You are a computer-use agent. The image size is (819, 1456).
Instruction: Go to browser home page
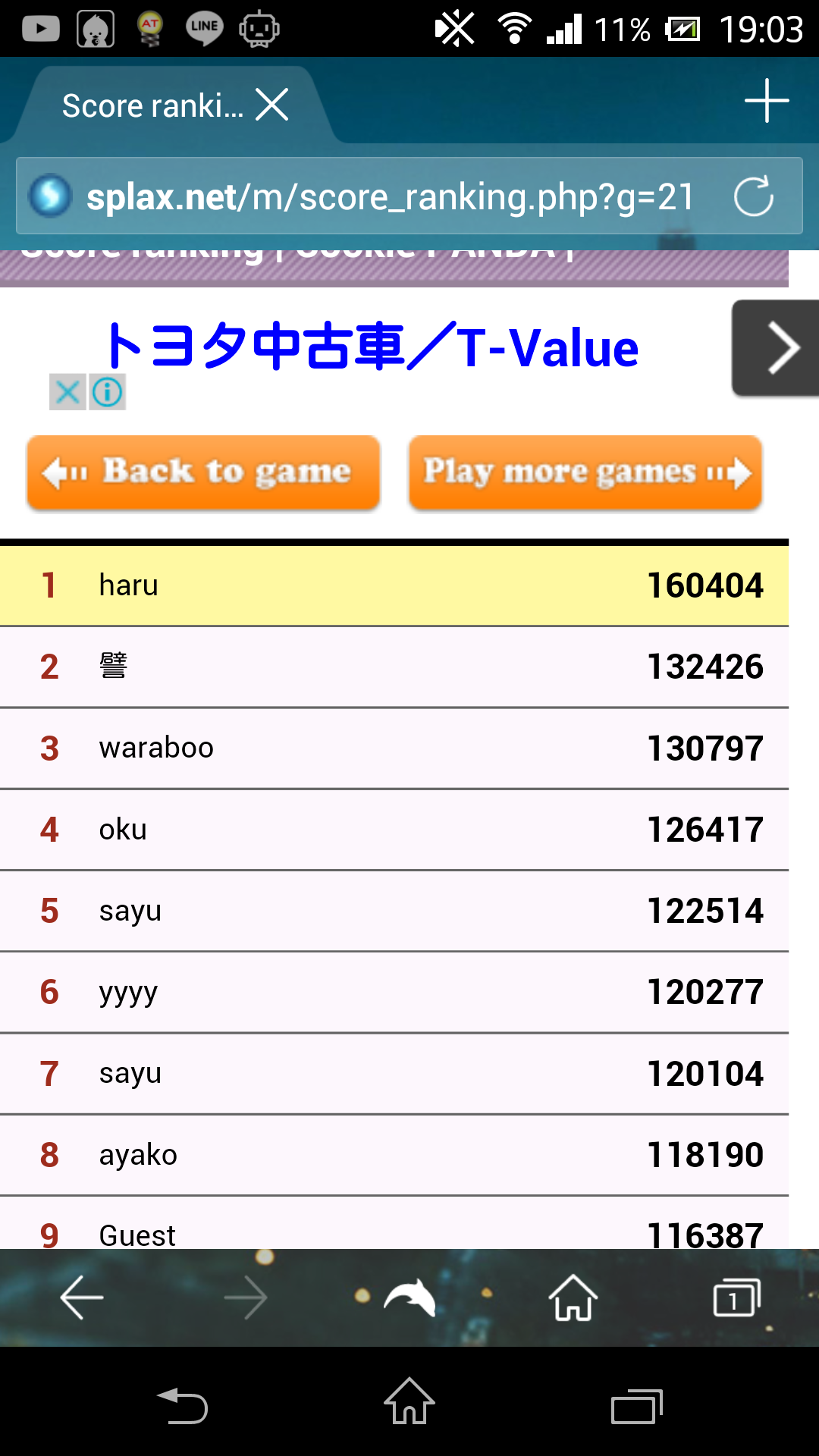click(573, 1298)
